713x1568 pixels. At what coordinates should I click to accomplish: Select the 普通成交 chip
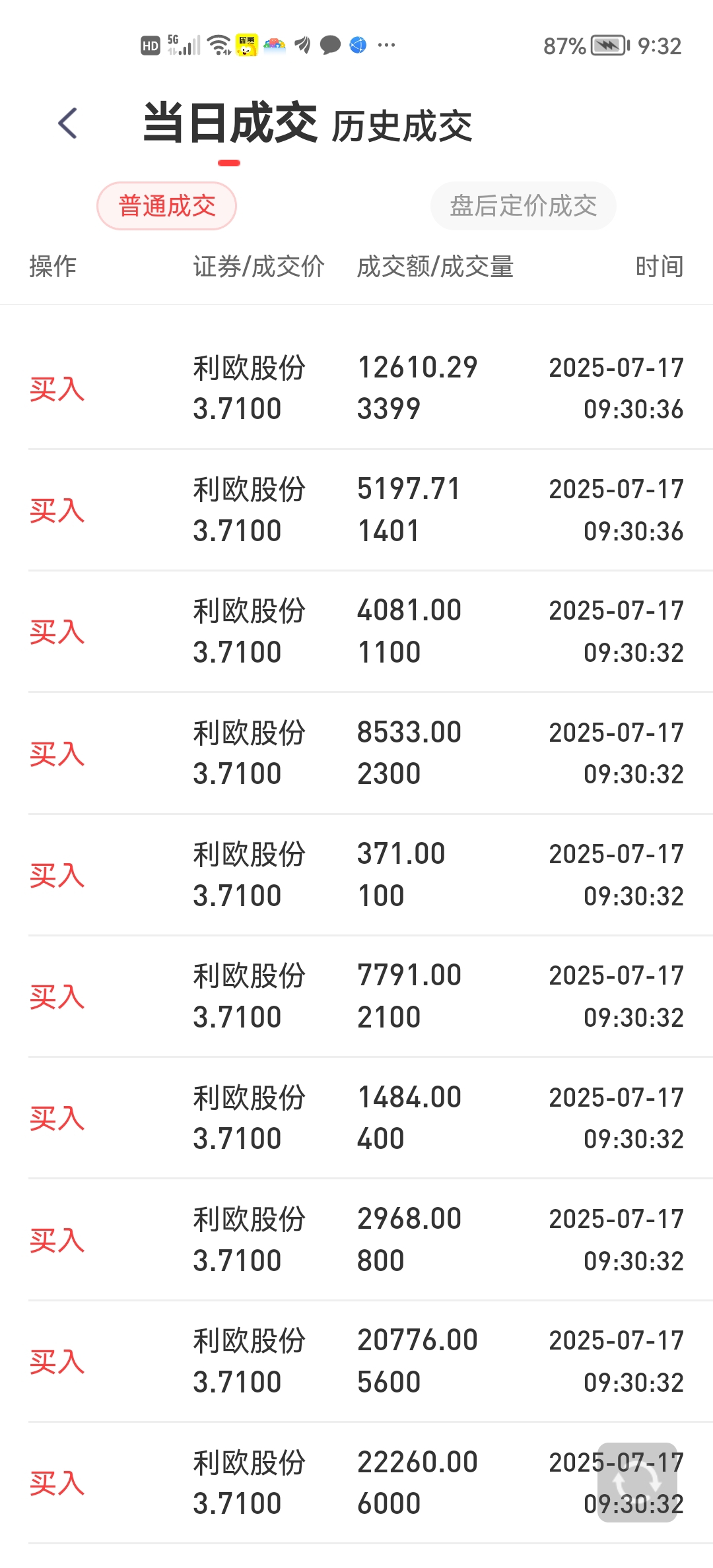(167, 206)
